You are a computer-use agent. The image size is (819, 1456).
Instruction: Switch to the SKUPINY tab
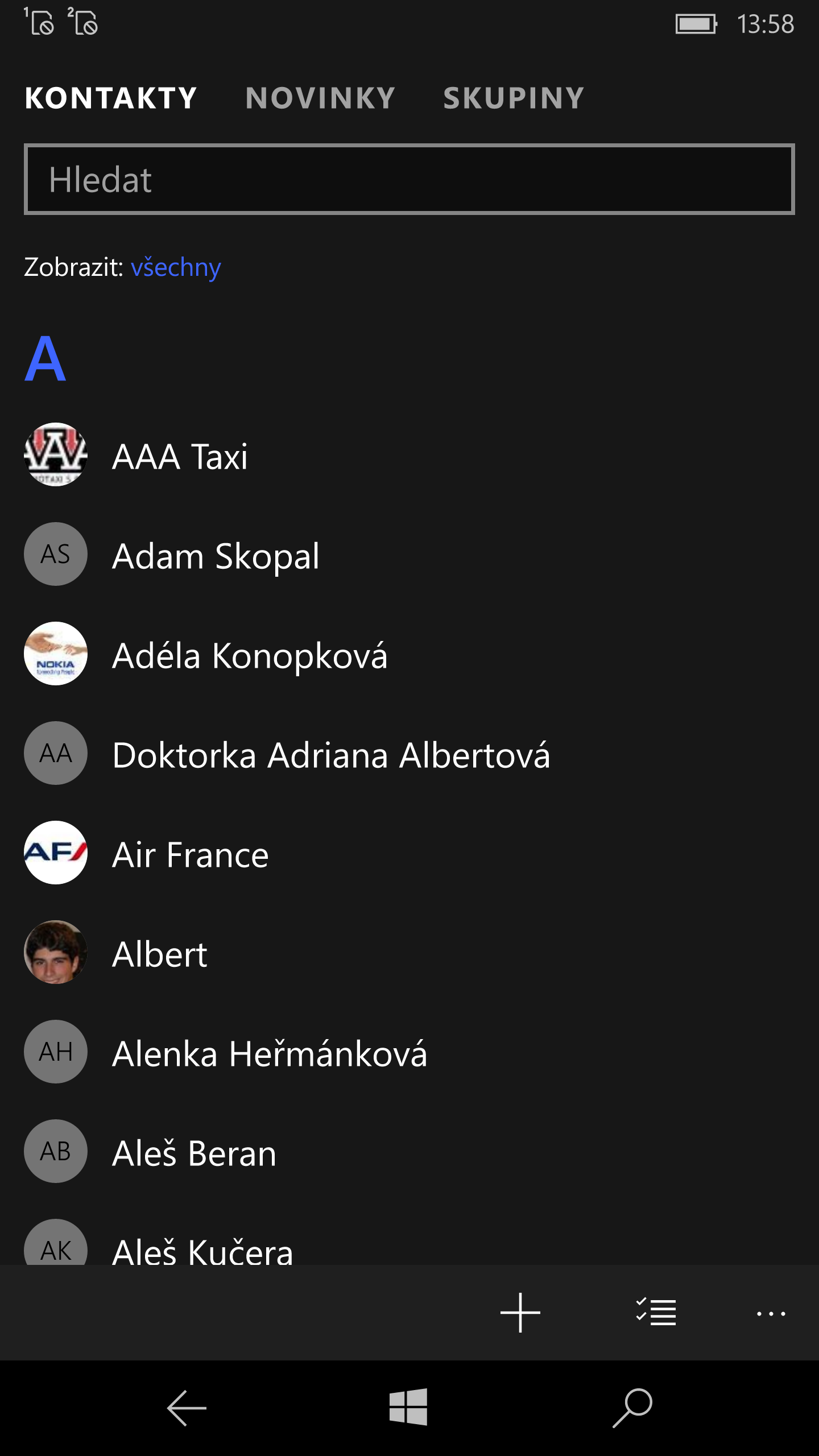[512, 97]
